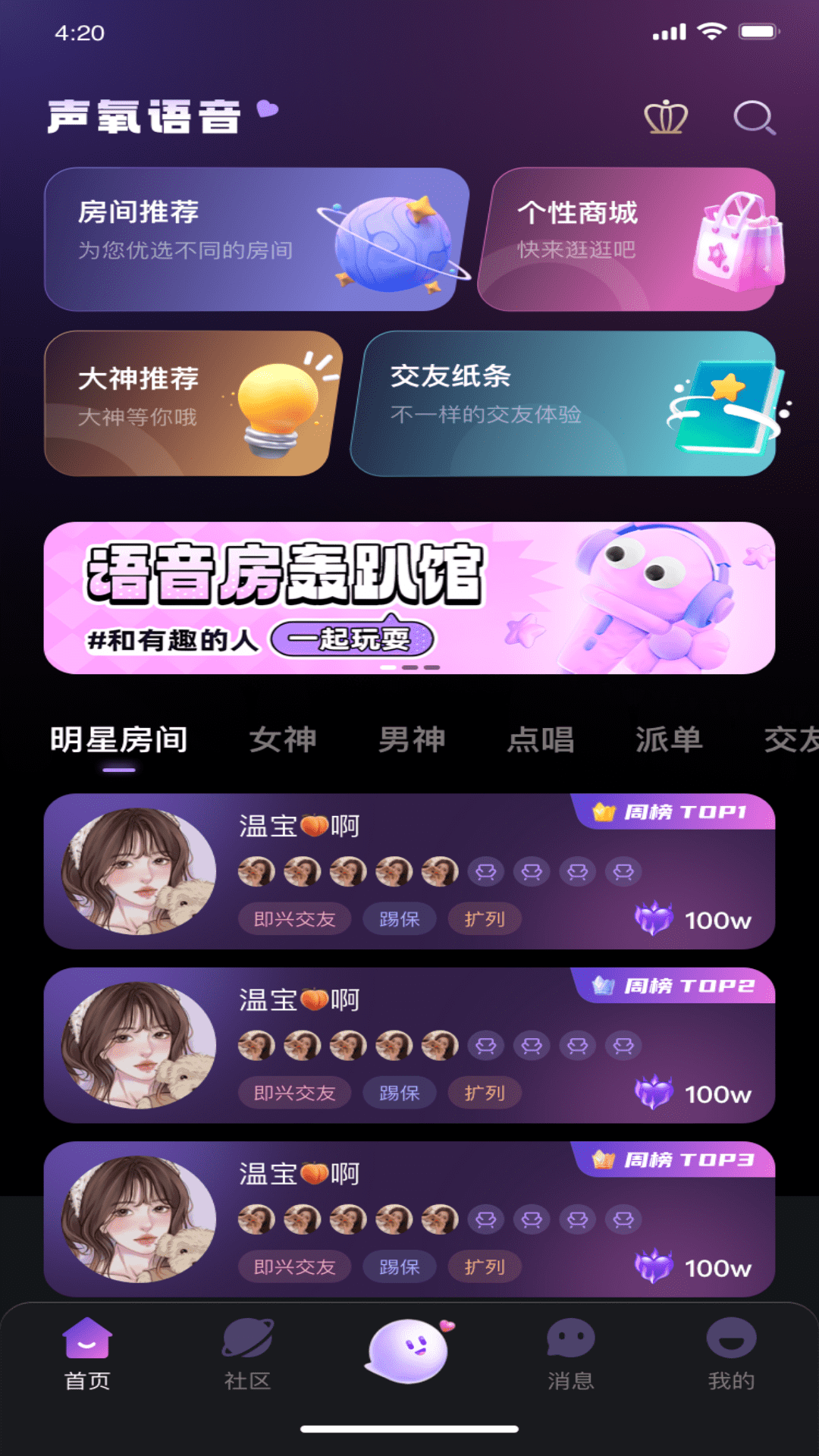819x1456 pixels.
Task: Open the 个性商城 shop card
Action: [x=629, y=239]
